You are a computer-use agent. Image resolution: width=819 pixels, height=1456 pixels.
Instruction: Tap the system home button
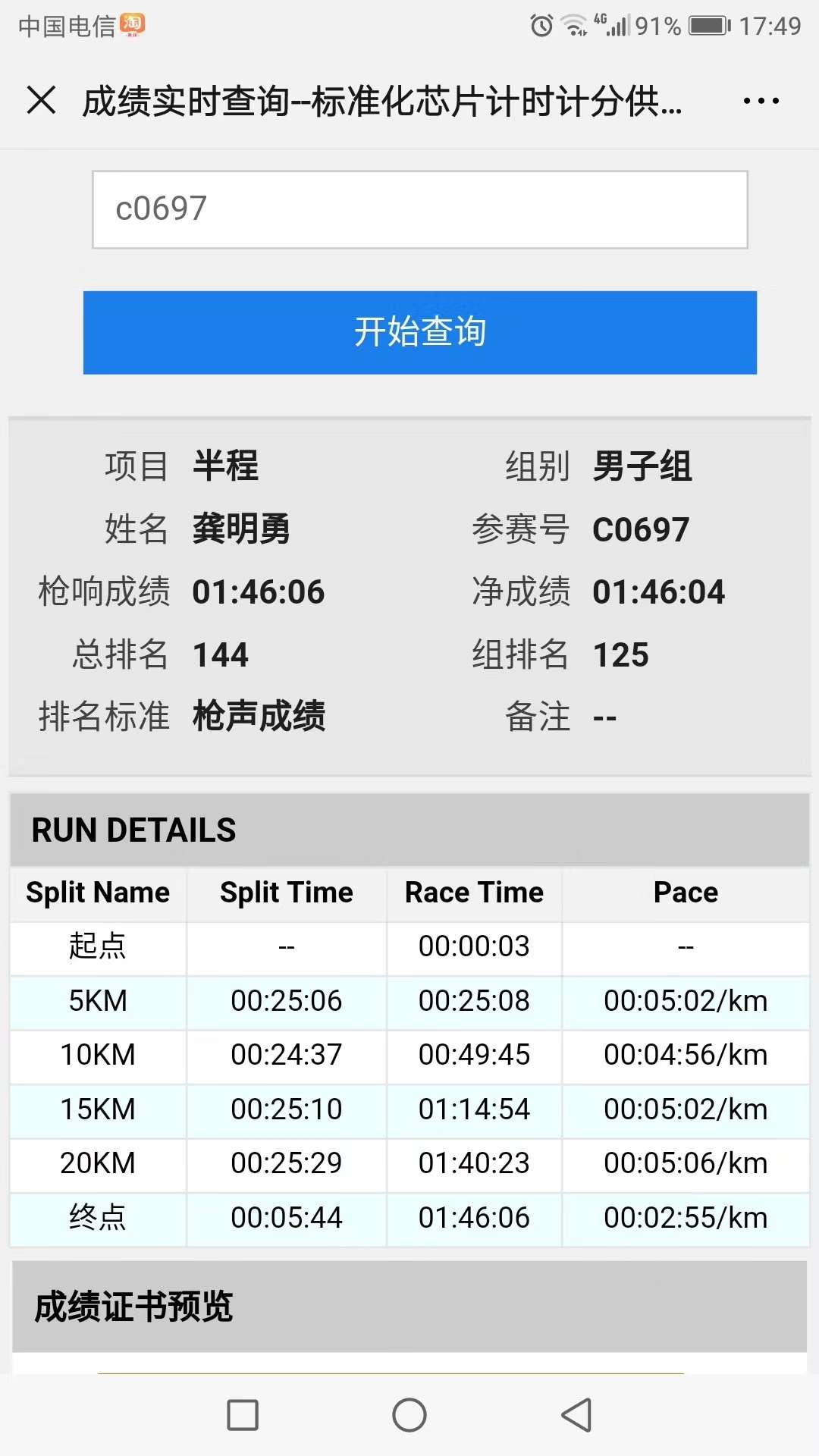[409, 1415]
